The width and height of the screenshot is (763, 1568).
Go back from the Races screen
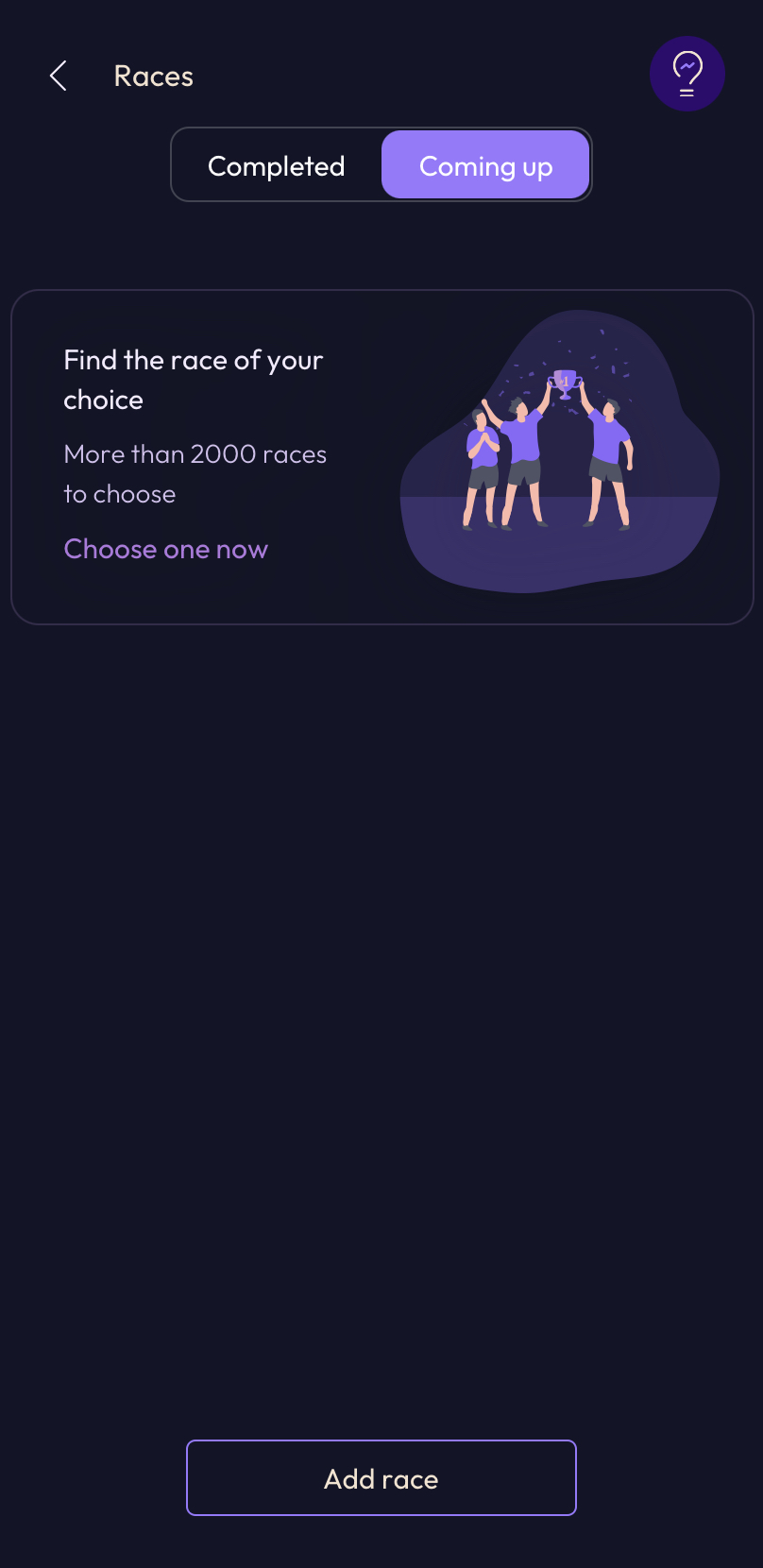pyautogui.click(x=59, y=76)
